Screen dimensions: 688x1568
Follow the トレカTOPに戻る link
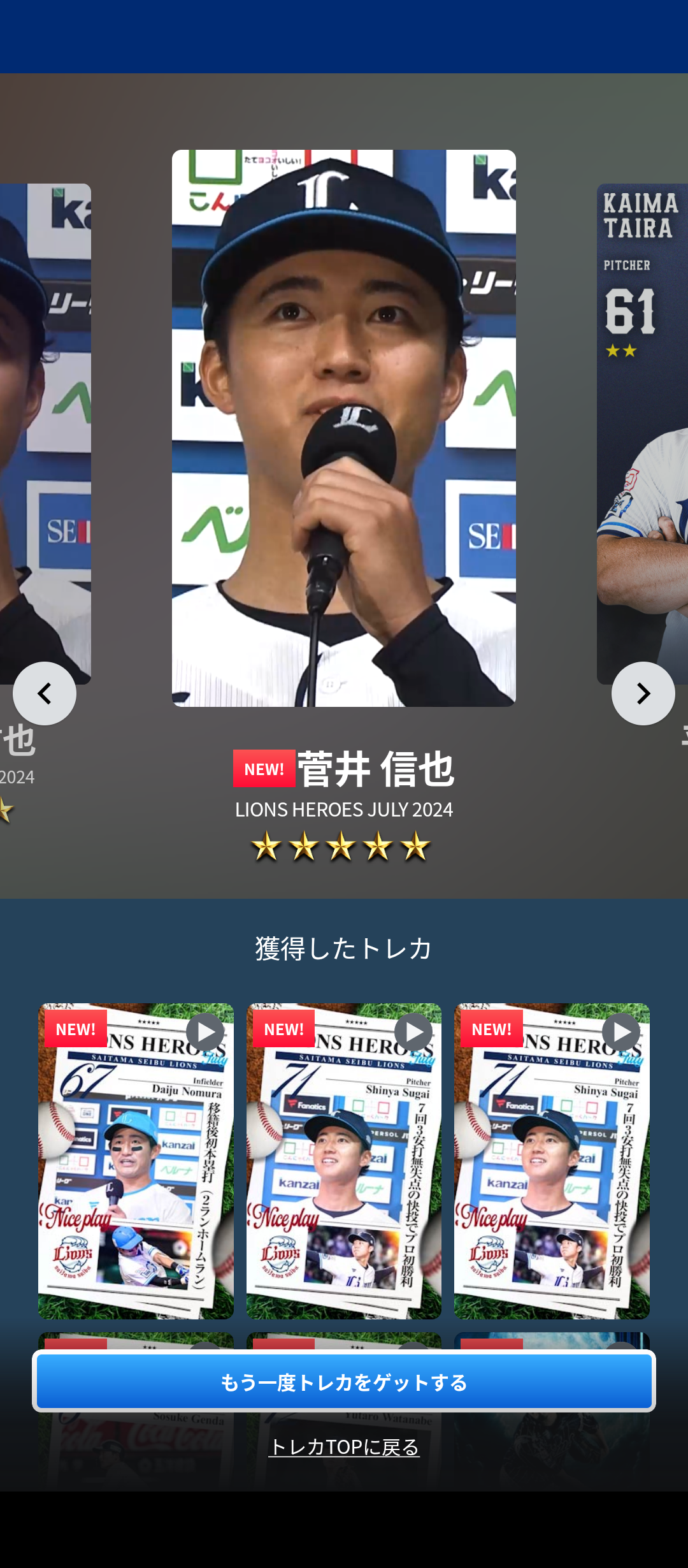344,1447
